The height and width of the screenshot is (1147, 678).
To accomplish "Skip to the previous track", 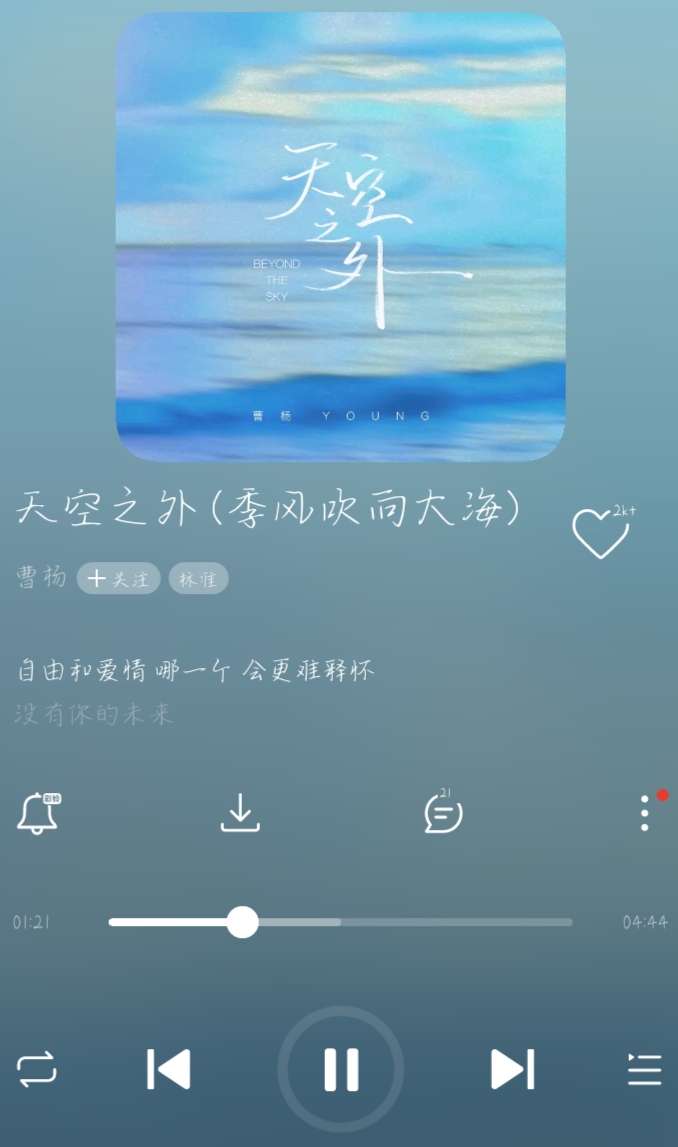I will point(169,1069).
